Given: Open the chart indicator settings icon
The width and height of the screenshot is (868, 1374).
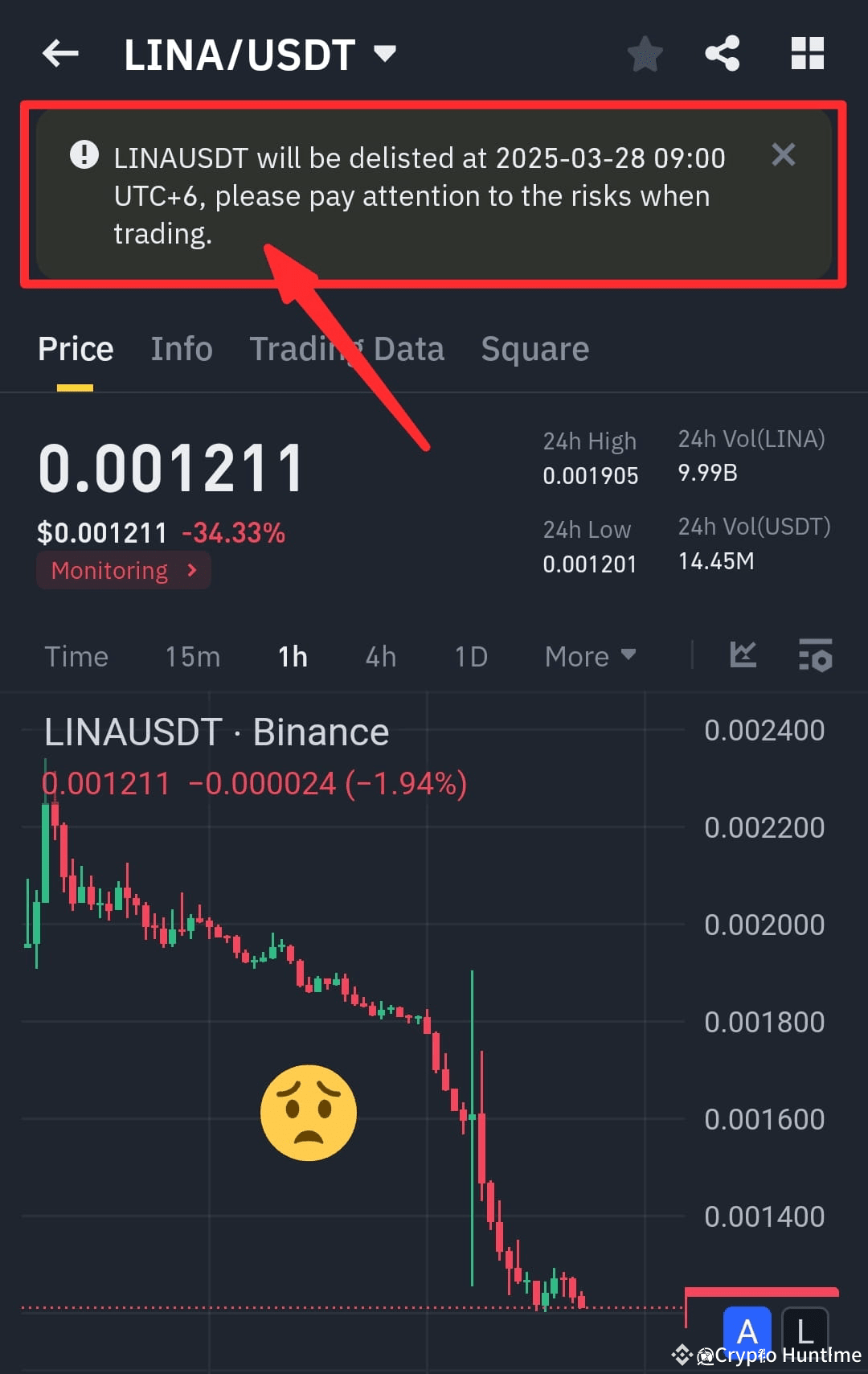Looking at the screenshot, I should coord(814,656).
